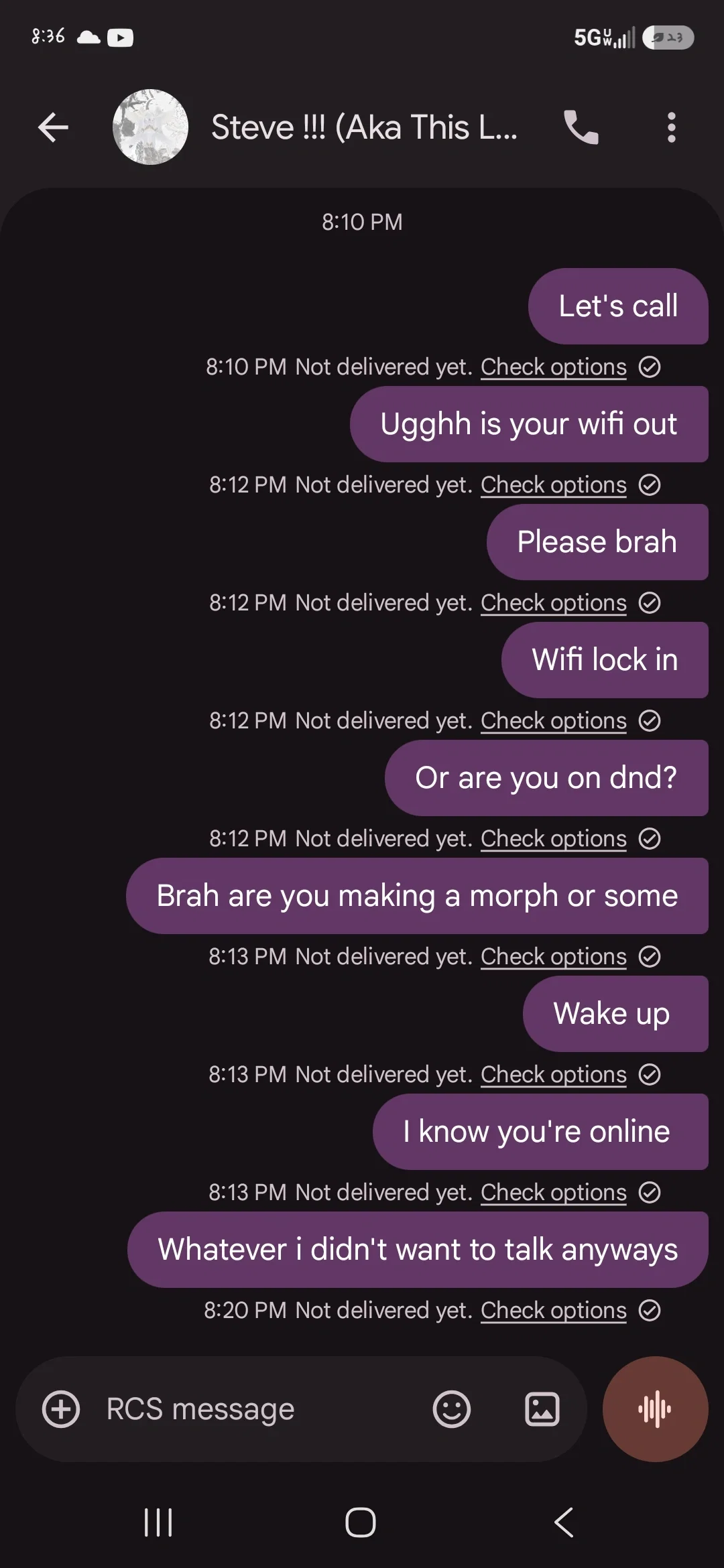Record a voice message
Screen dimensions: 724x1568
click(656, 1409)
